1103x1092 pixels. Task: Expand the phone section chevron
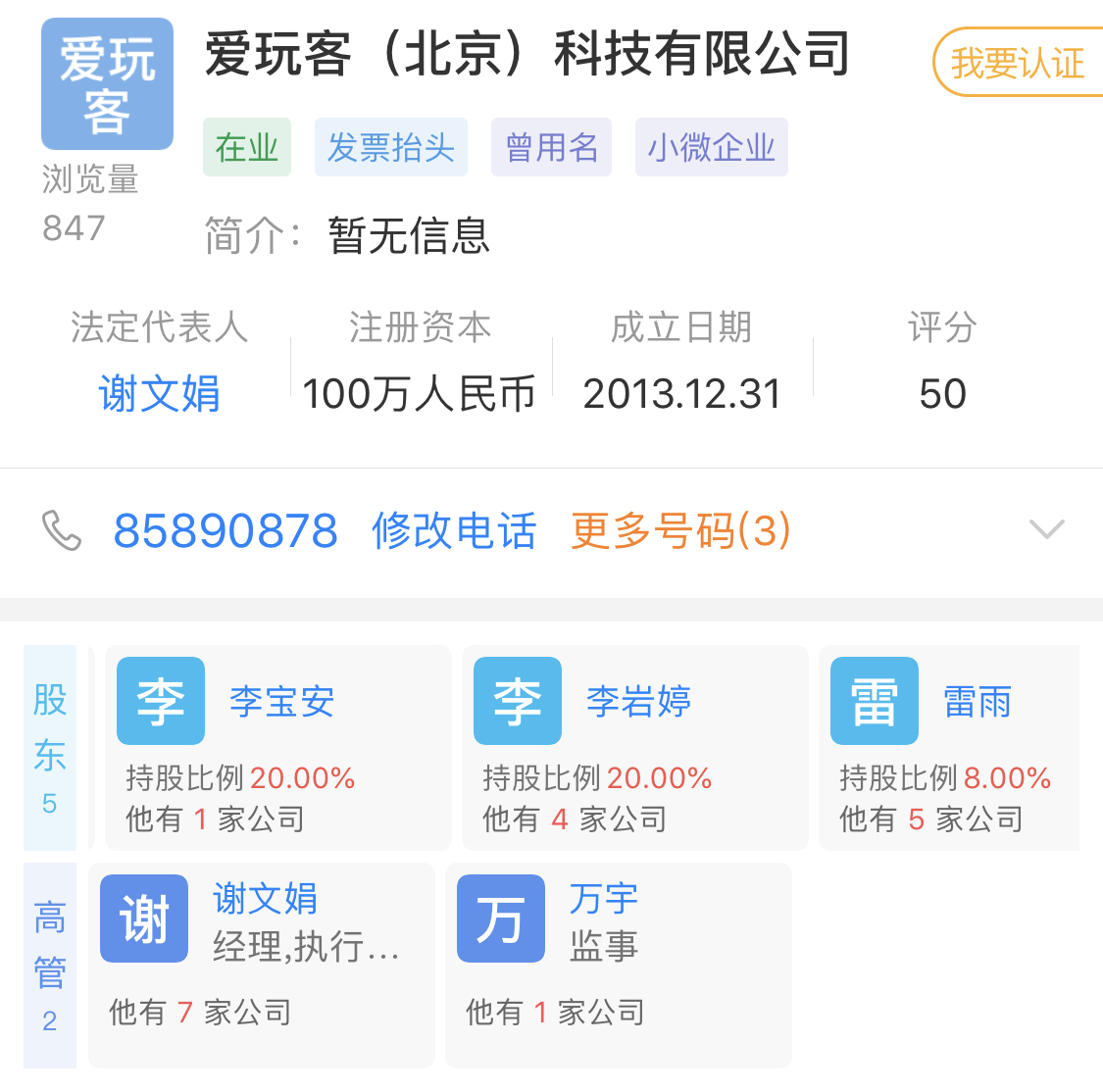click(x=1046, y=530)
